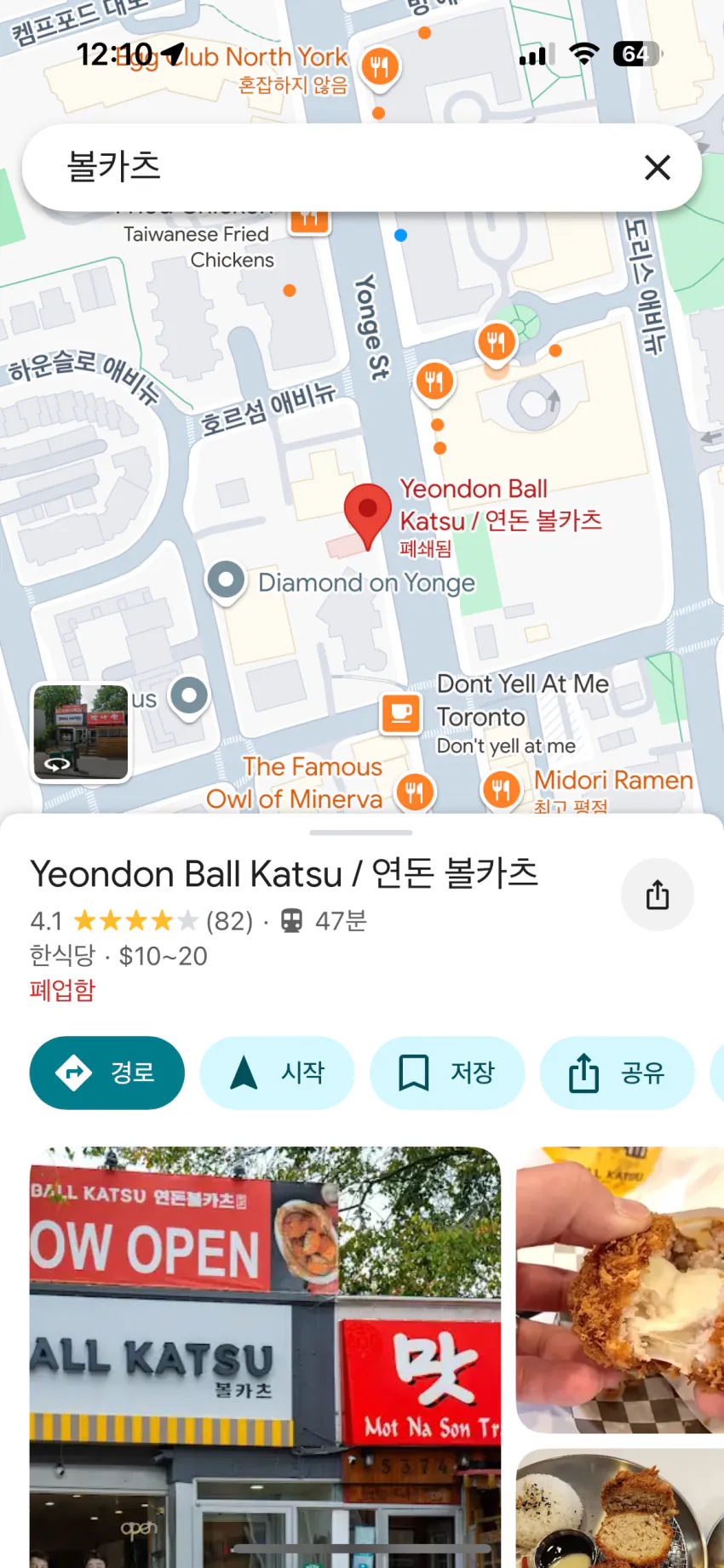Tap the 볼카츠 search field

[341, 168]
